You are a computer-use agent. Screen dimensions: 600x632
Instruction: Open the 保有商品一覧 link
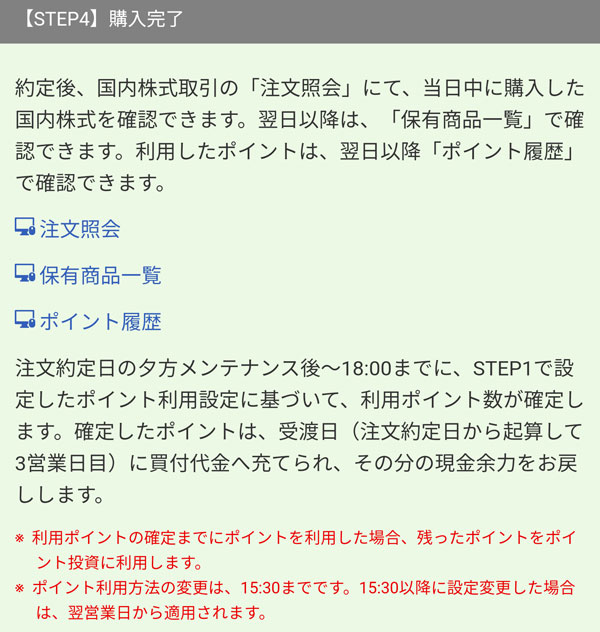[x=100, y=275]
